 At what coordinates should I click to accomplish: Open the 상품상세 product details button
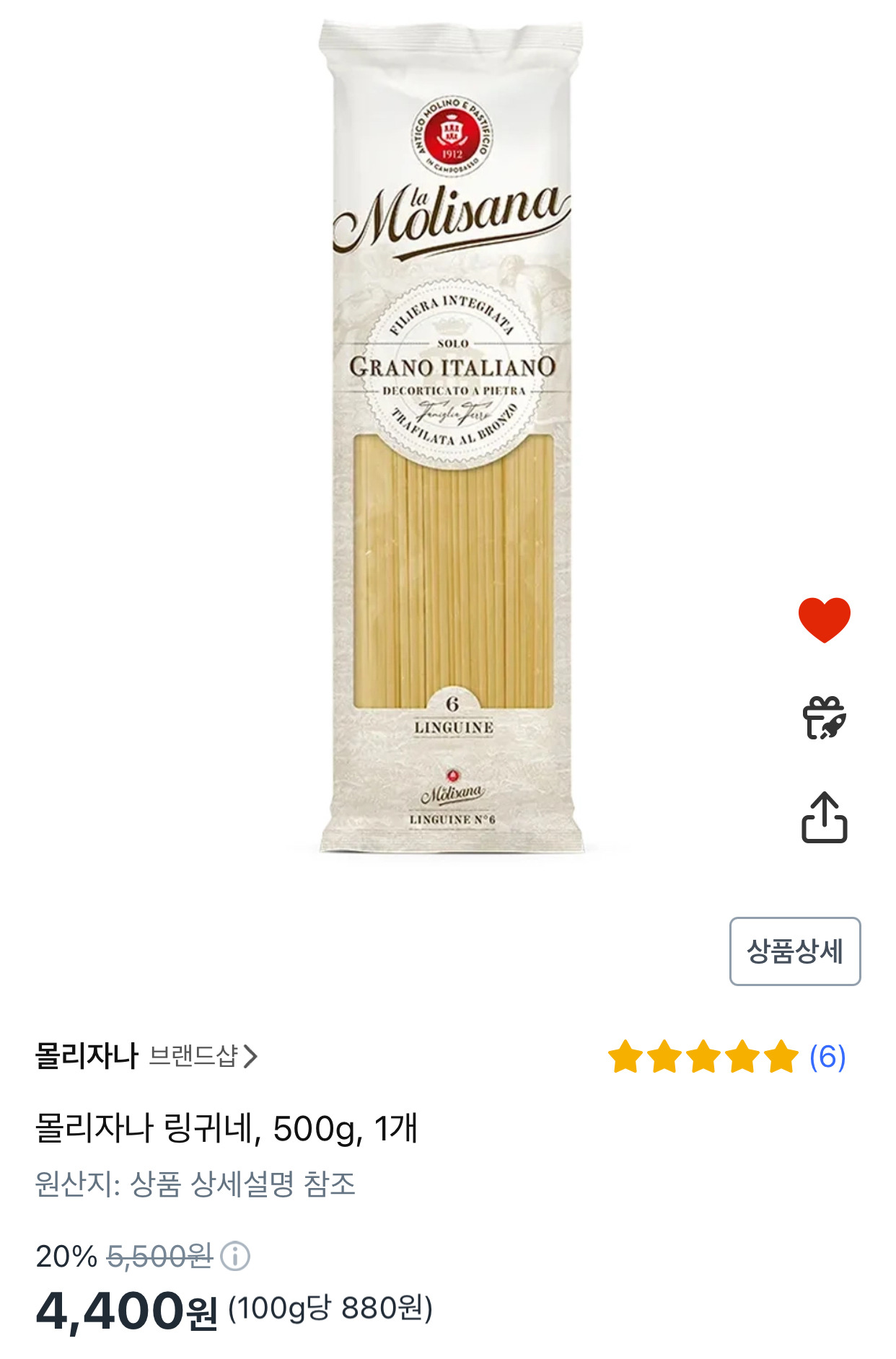[794, 951]
